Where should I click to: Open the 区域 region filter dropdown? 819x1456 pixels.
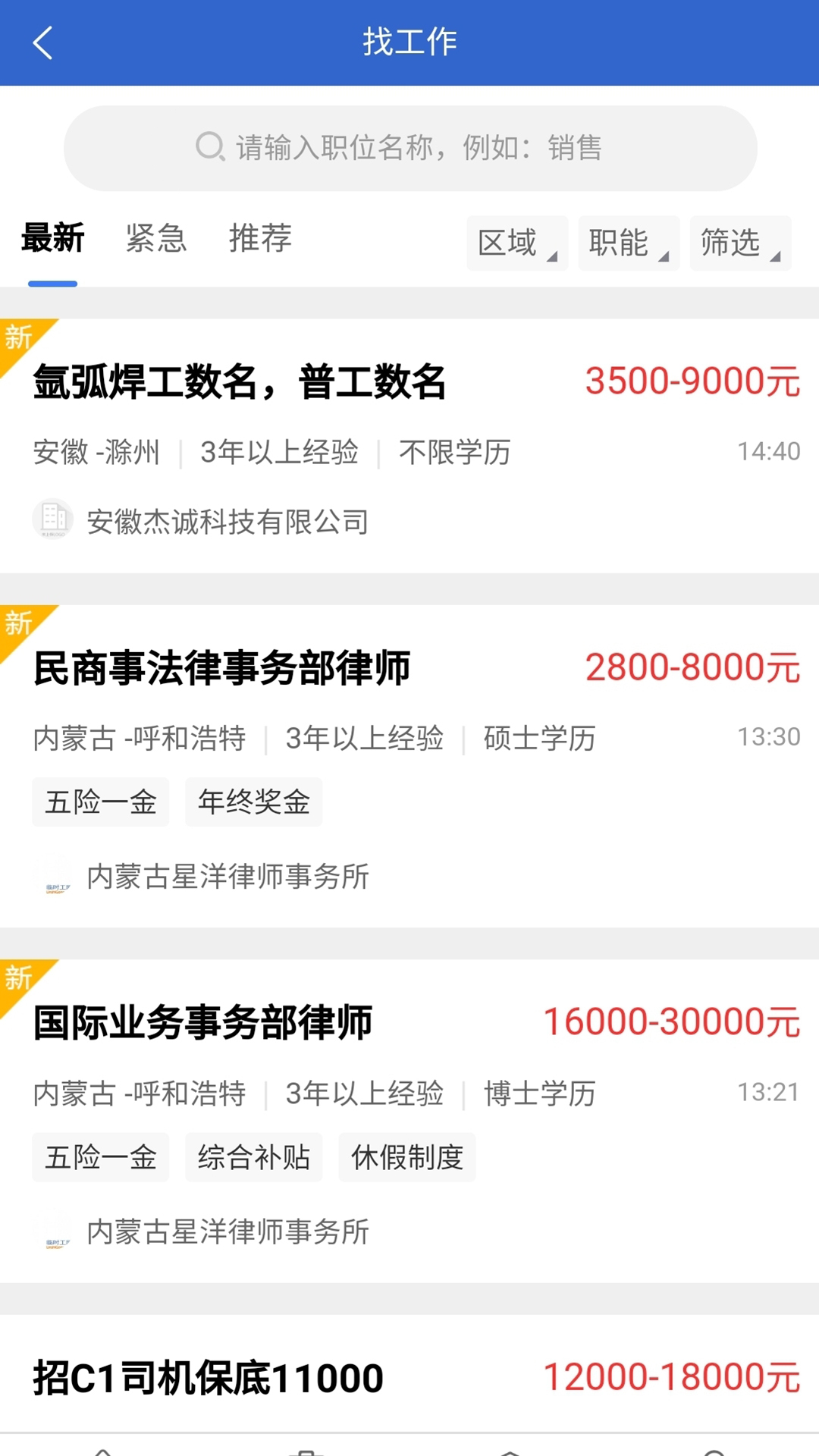point(516,243)
